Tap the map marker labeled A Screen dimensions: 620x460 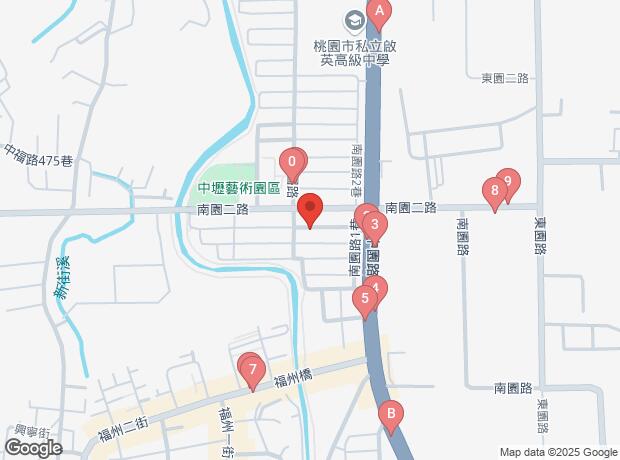coord(379,13)
